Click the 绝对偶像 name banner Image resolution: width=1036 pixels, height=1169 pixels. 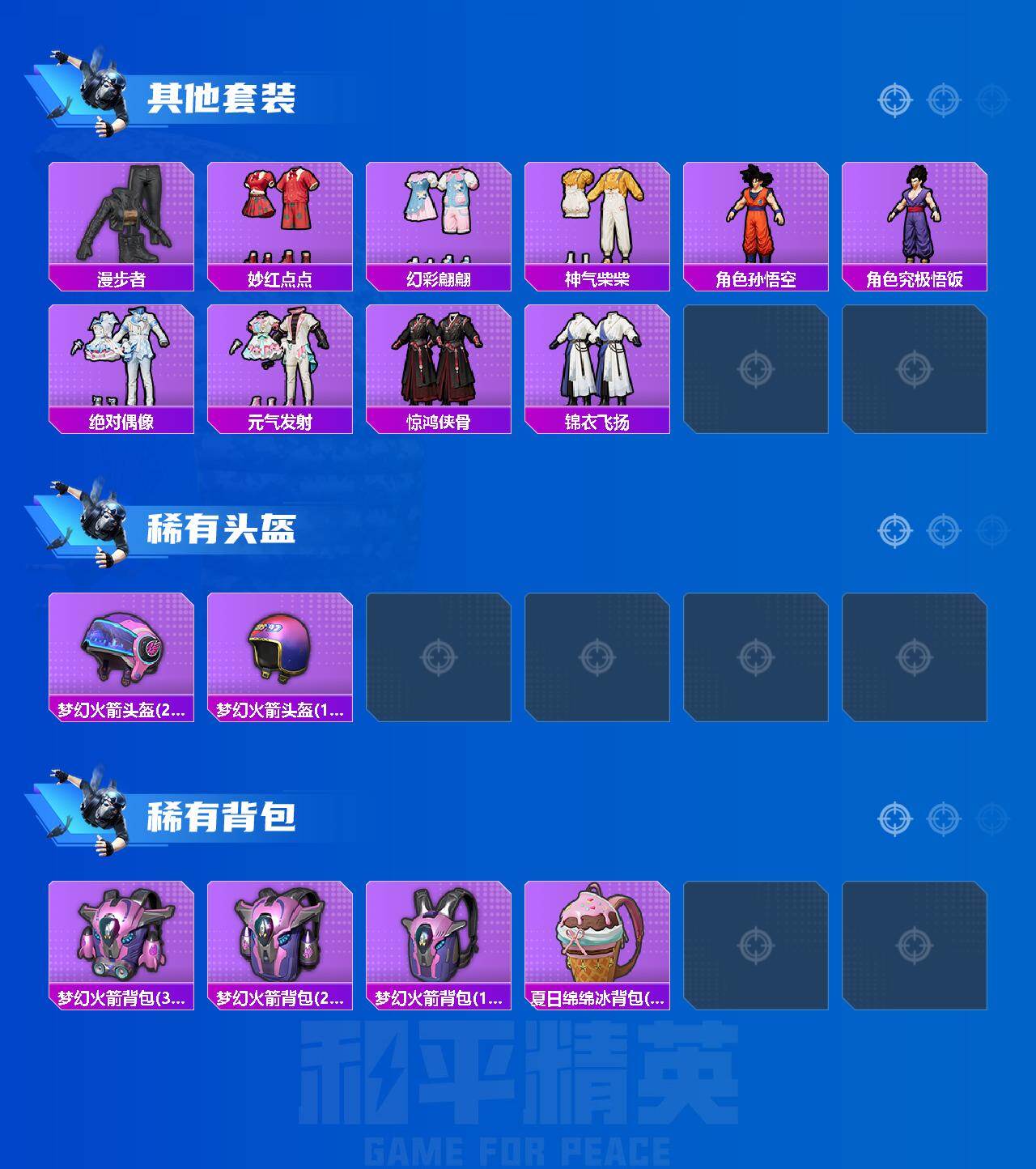[x=120, y=421]
